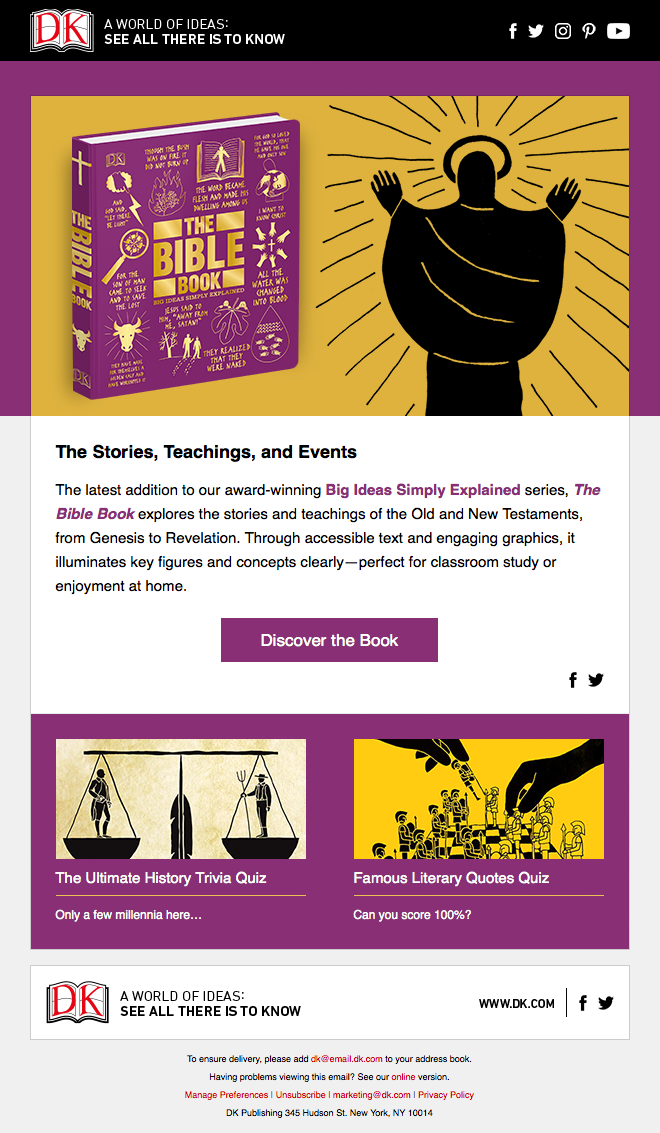Open Manage Preferences
660x1133 pixels.
(226, 1095)
